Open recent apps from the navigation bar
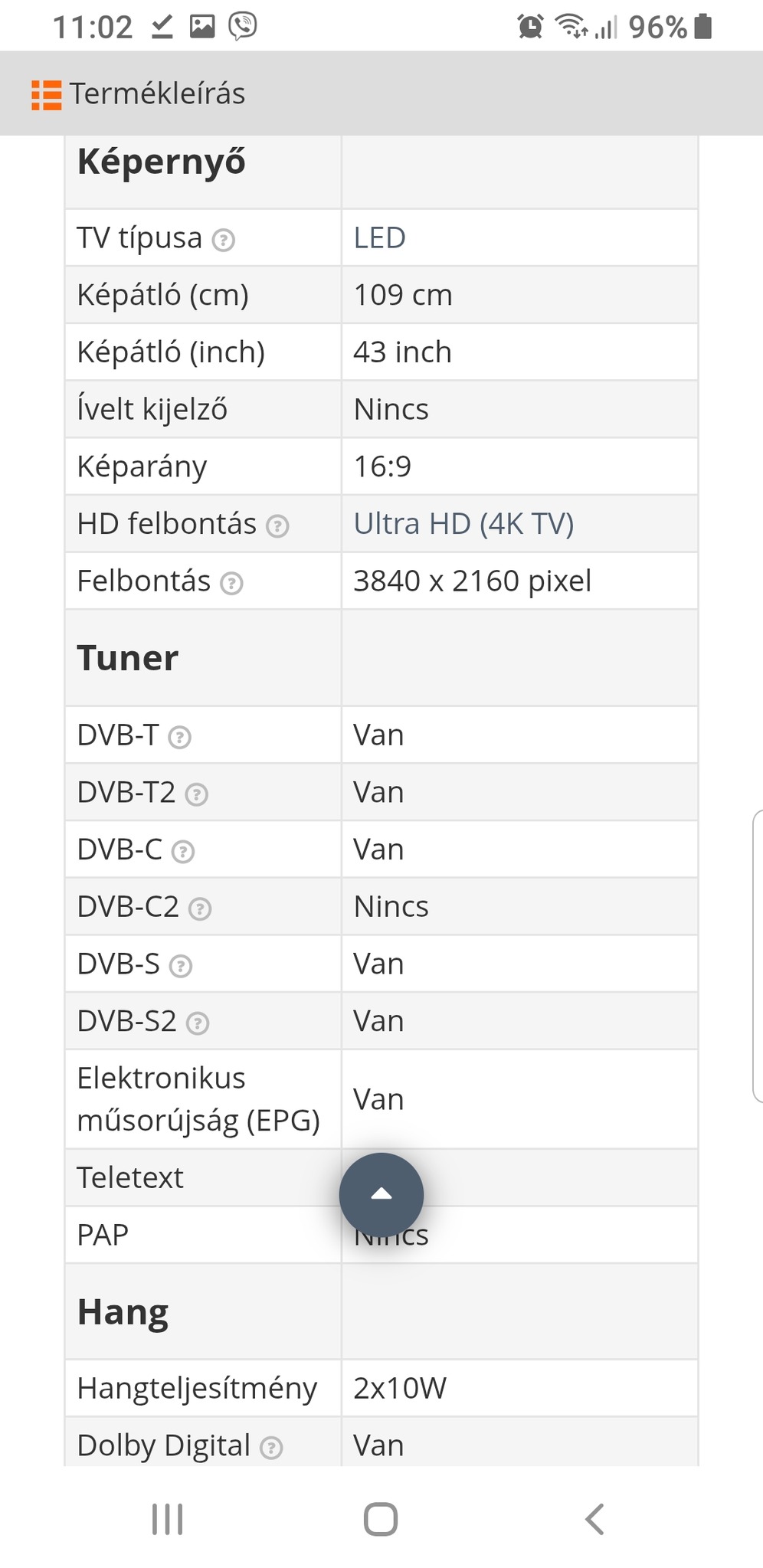 pos(167,1519)
